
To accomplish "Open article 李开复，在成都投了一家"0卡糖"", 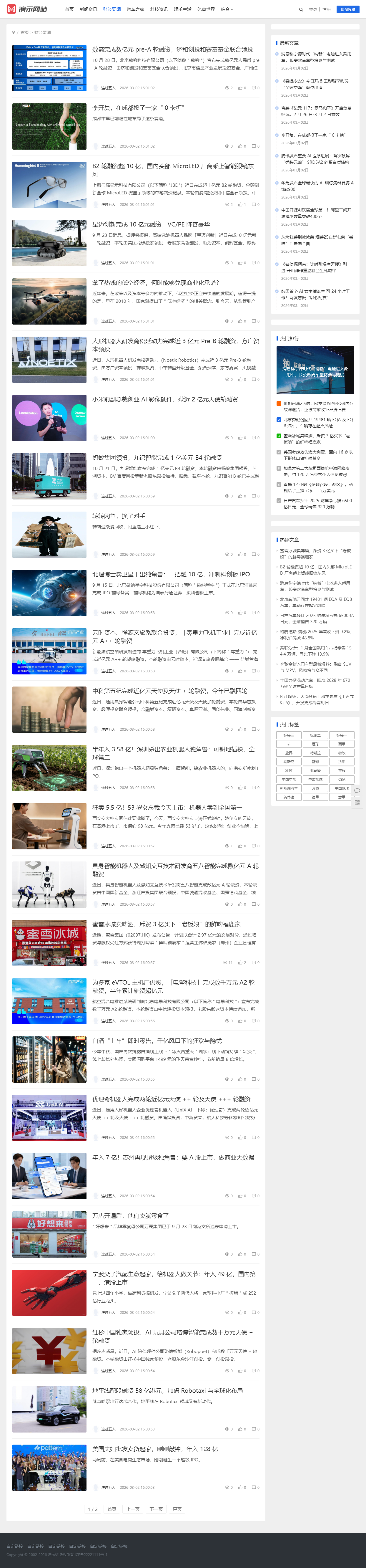I will click(138, 108).
